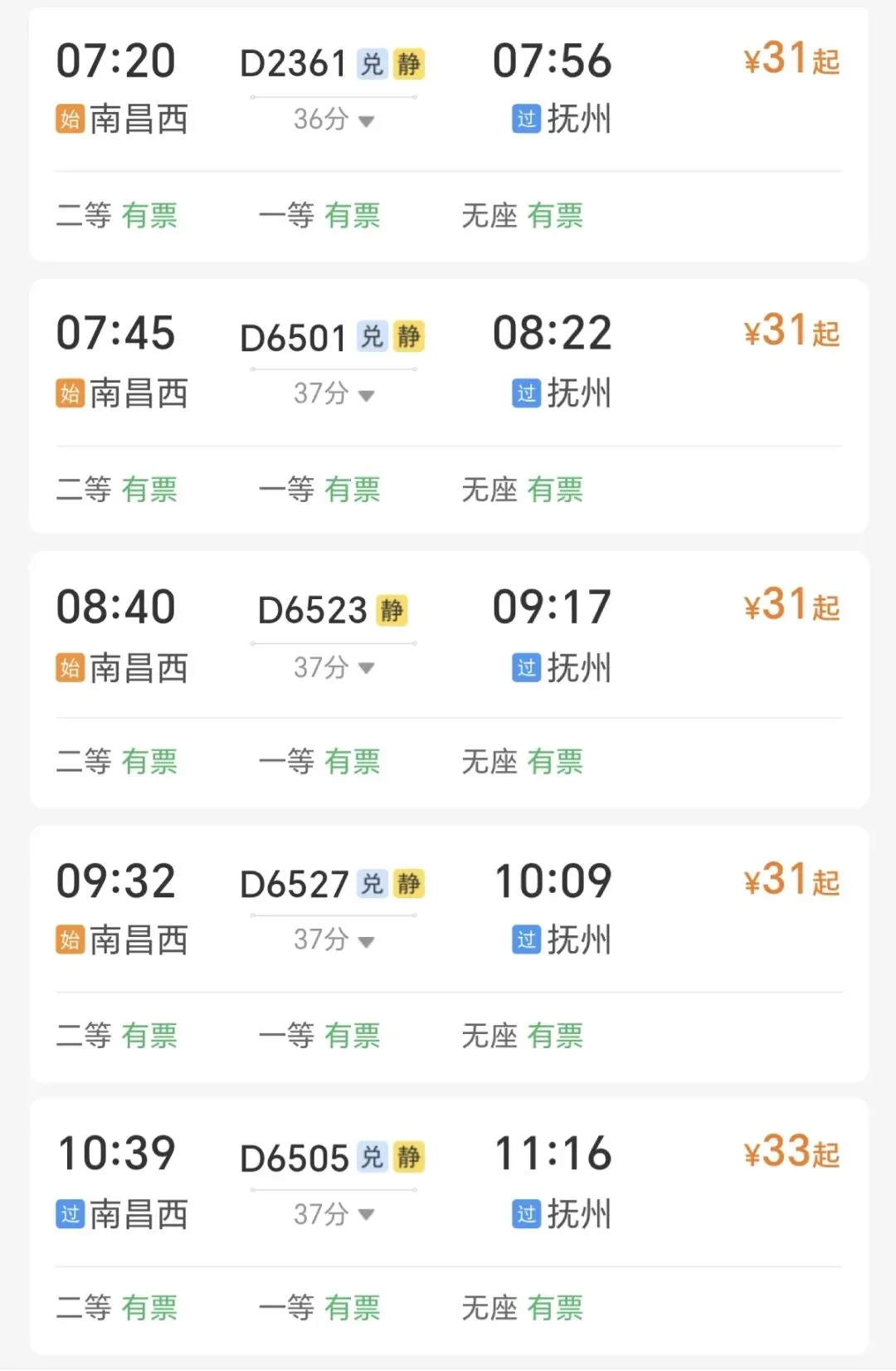Expand the stop list under train D6505

(x=334, y=1214)
